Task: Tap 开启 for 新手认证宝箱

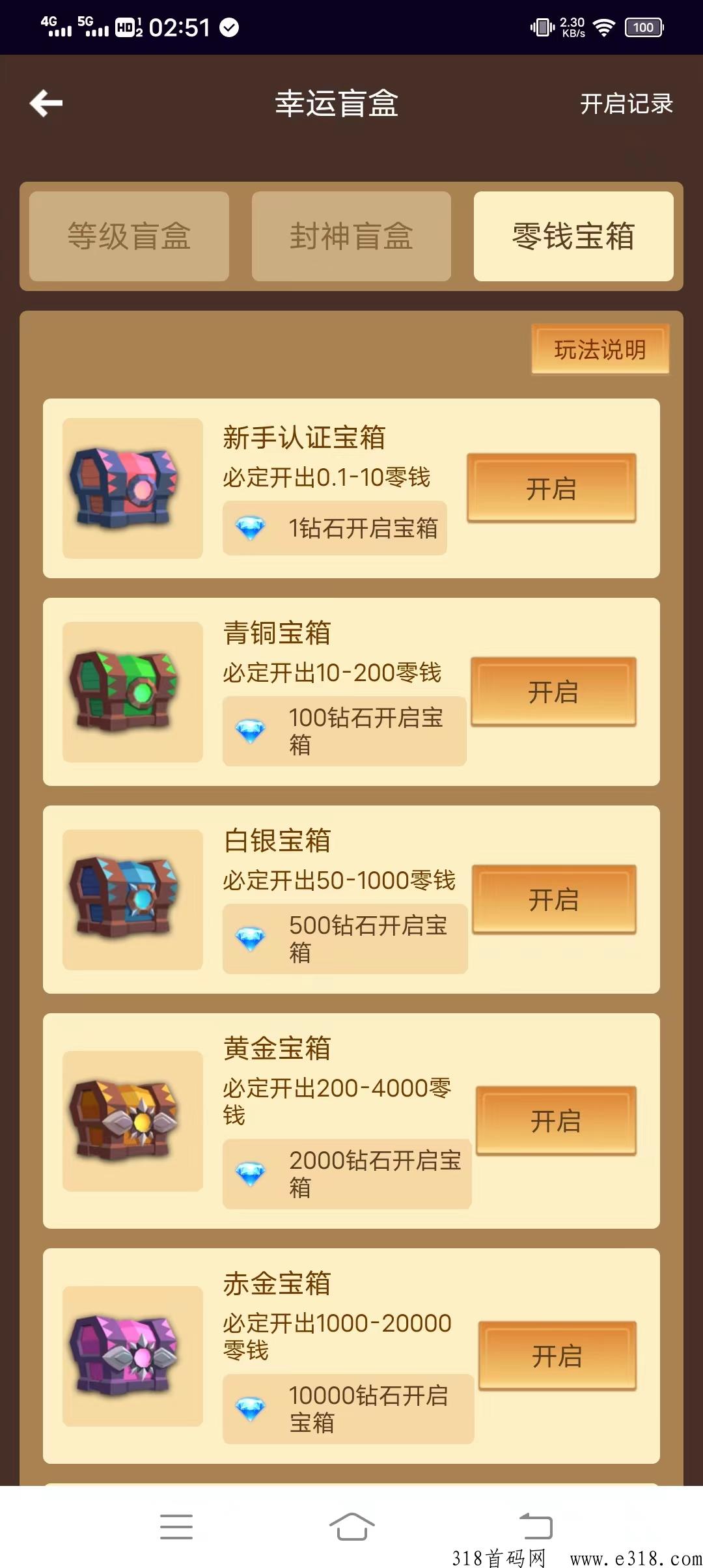Action: (551, 488)
